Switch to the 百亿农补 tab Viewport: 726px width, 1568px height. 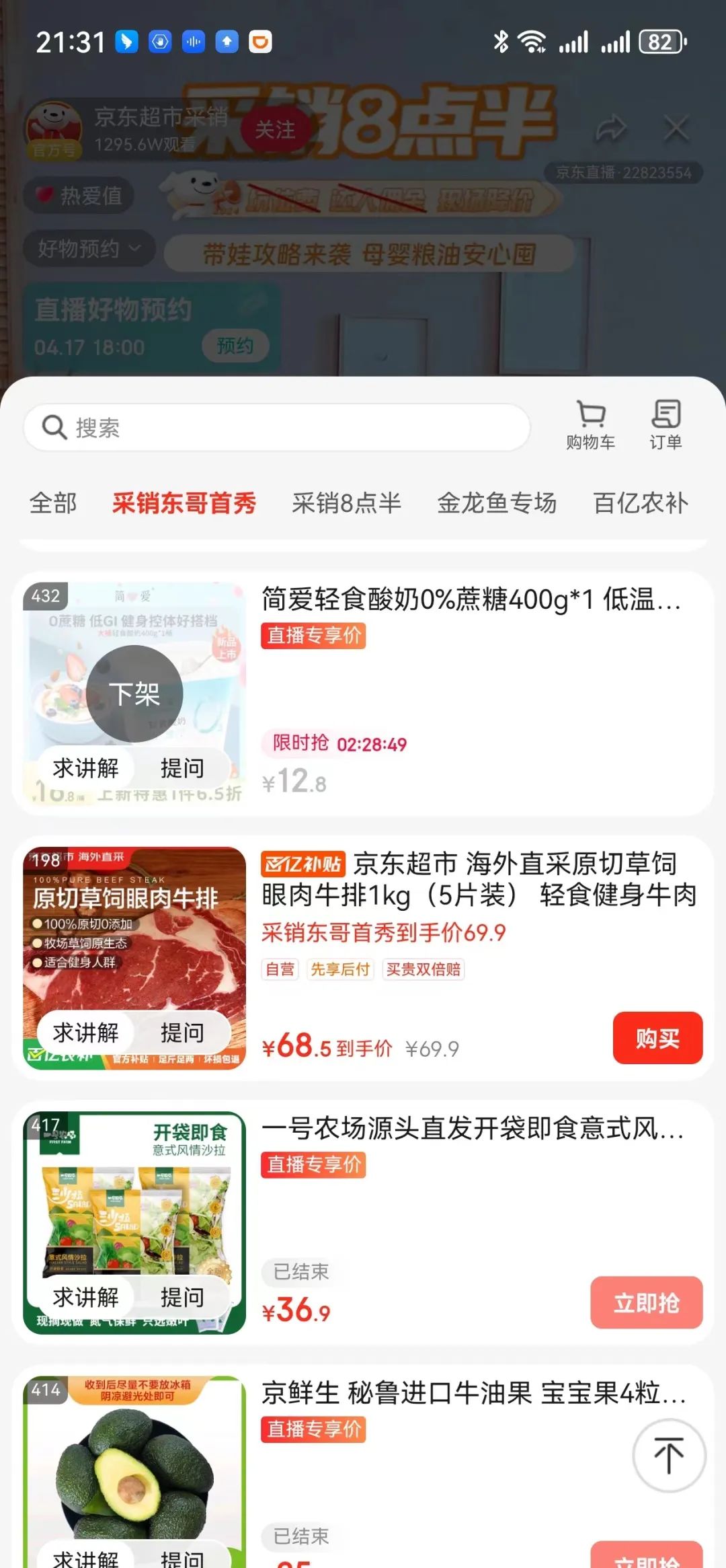[x=641, y=503]
